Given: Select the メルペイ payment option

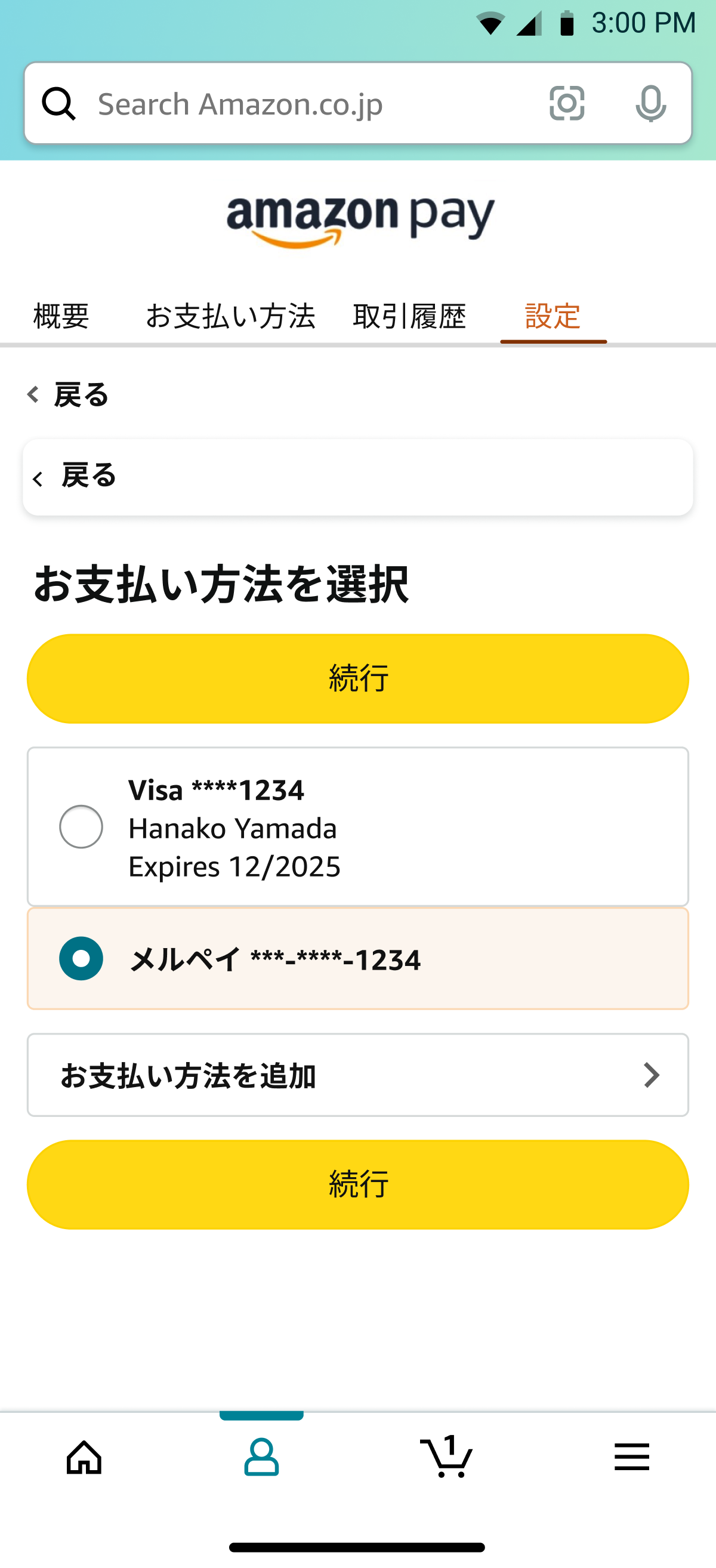Looking at the screenshot, I should tap(358, 959).
